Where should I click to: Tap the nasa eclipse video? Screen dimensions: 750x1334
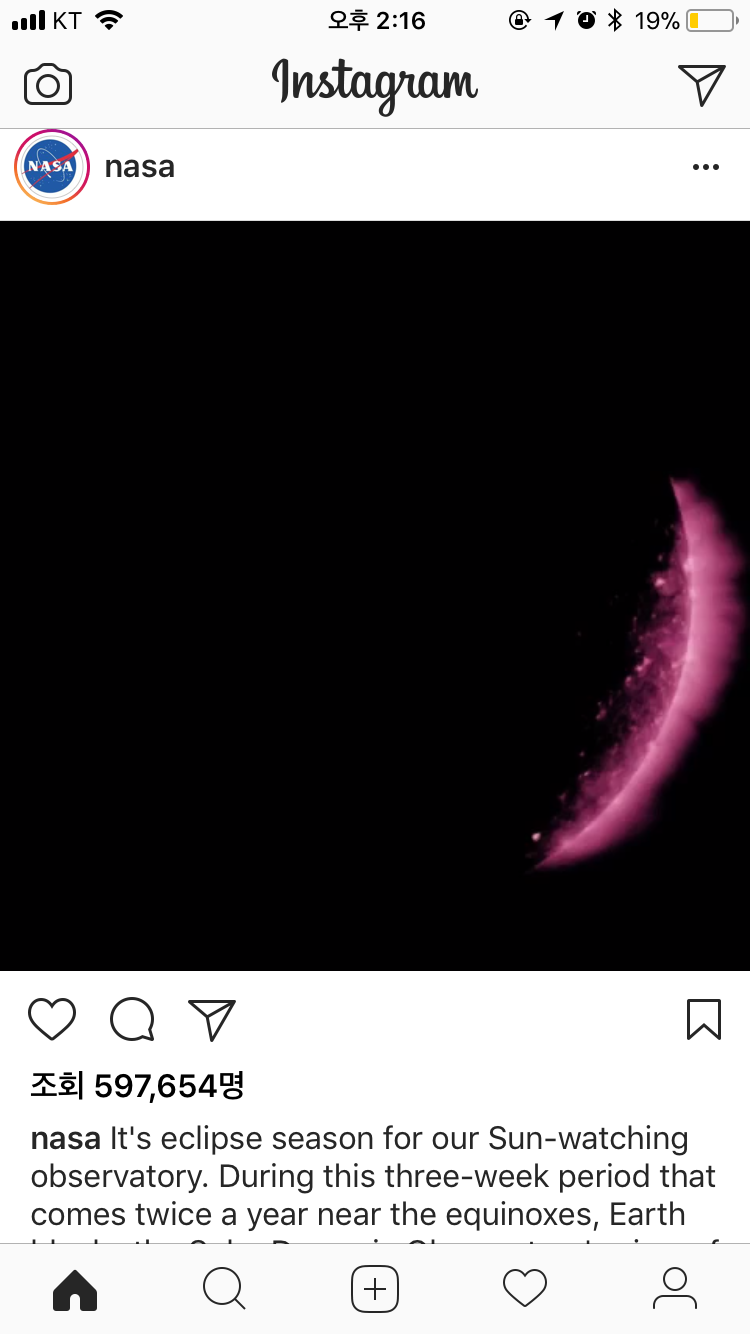point(375,595)
